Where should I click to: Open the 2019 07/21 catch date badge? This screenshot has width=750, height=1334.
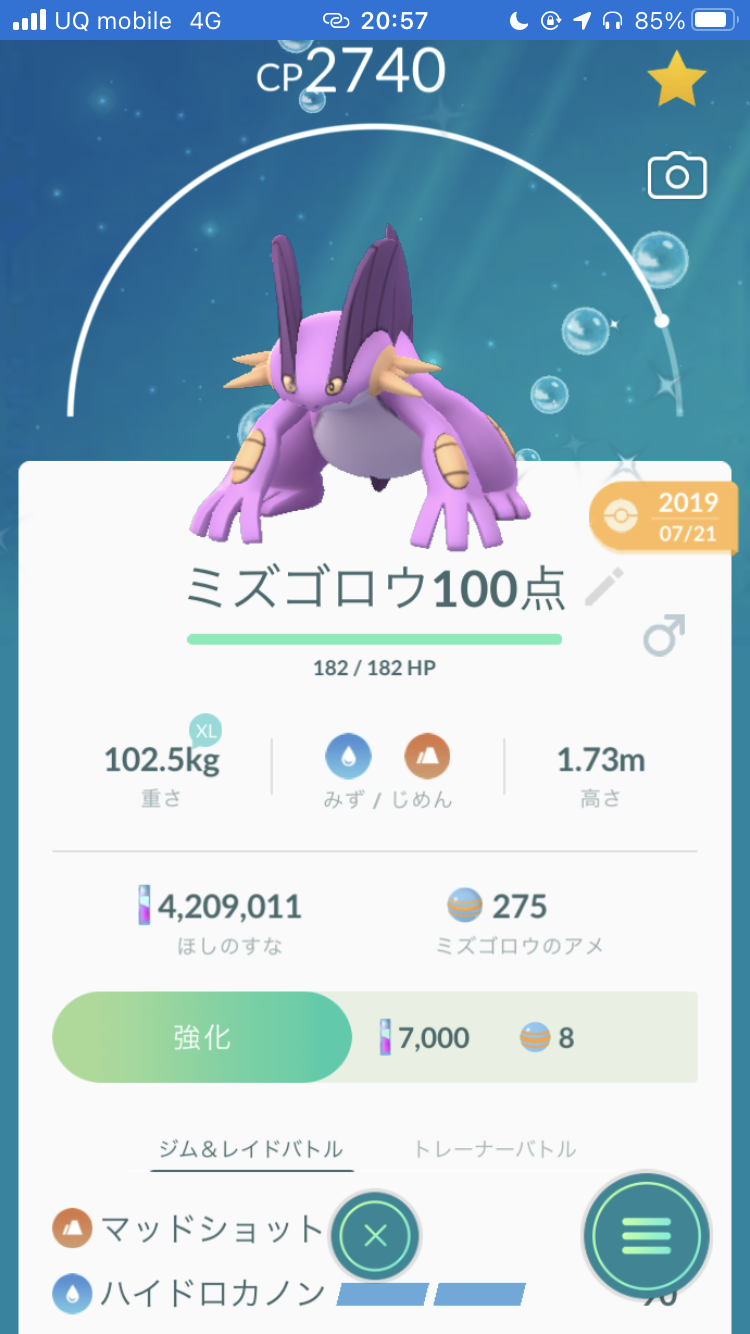(665, 516)
